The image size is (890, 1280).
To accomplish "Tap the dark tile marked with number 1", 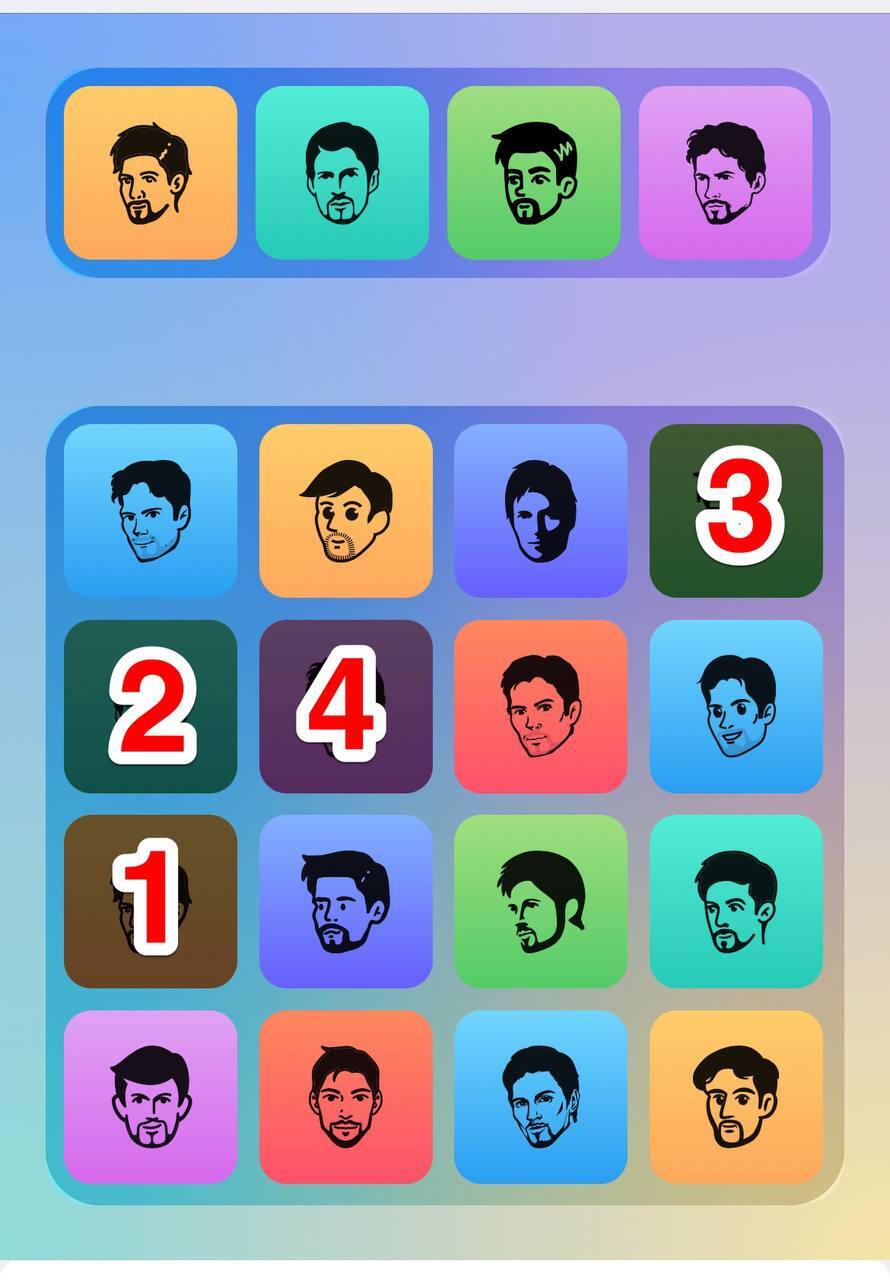I will [150, 901].
